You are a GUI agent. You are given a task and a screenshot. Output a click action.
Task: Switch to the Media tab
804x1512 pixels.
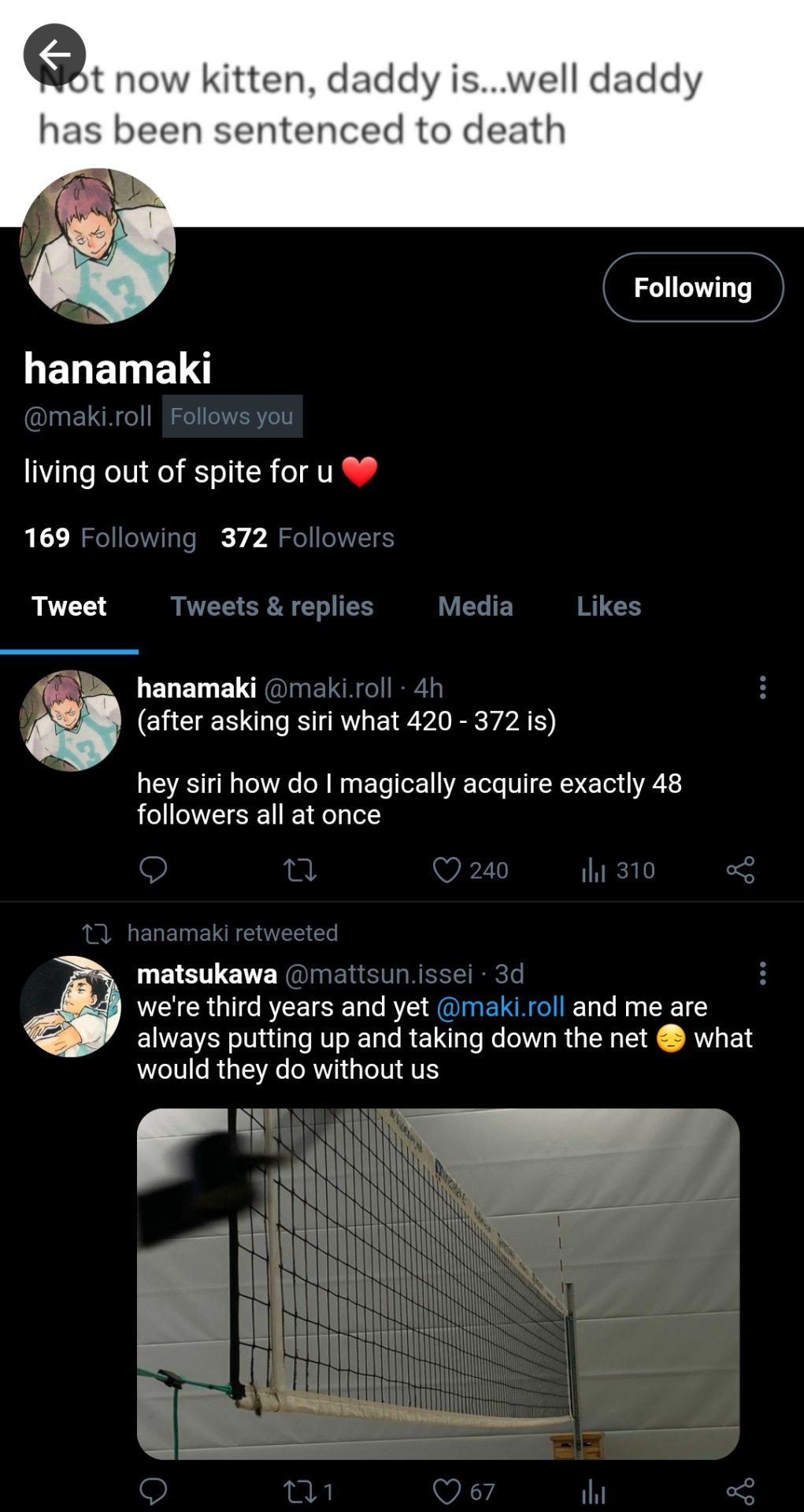tap(475, 606)
